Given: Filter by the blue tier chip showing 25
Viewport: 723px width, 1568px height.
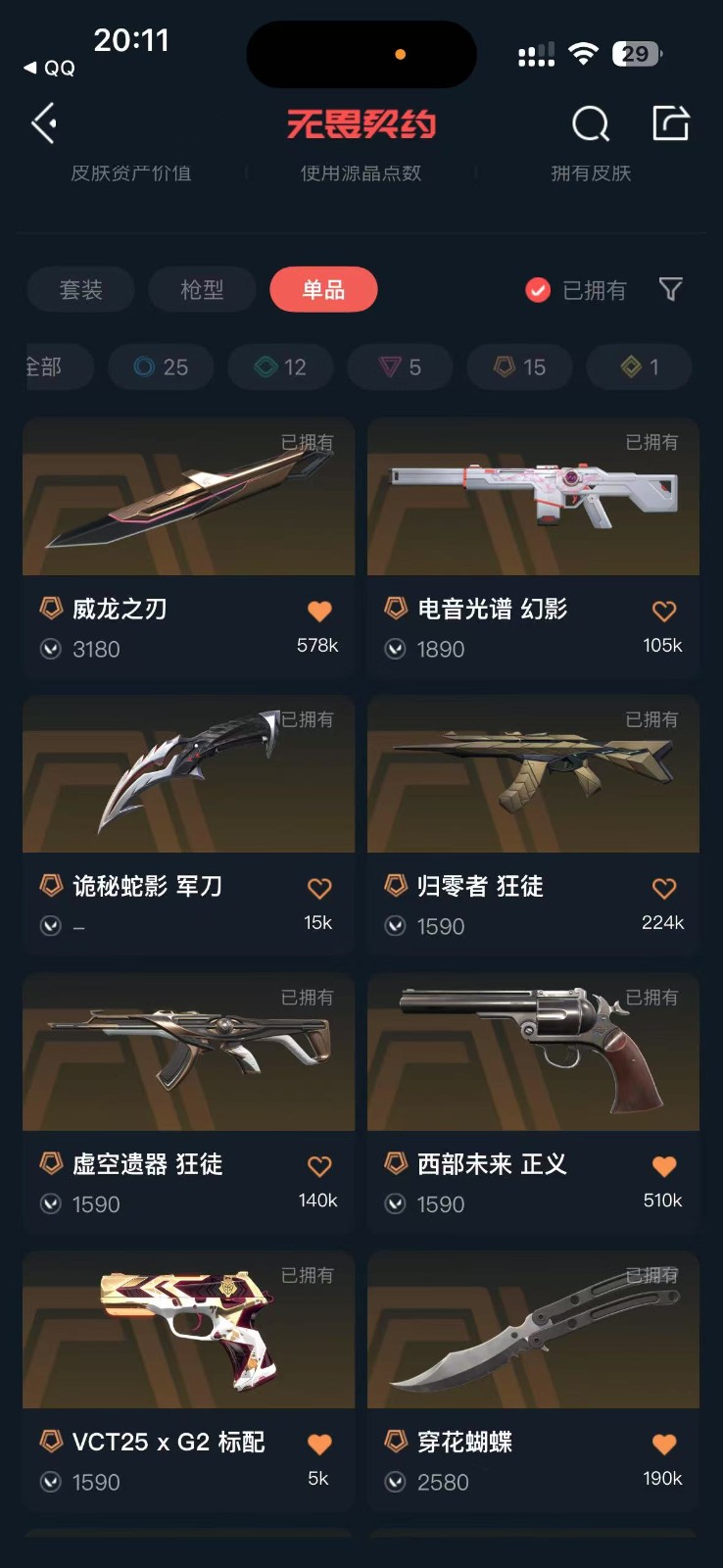Looking at the screenshot, I should click(x=161, y=367).
